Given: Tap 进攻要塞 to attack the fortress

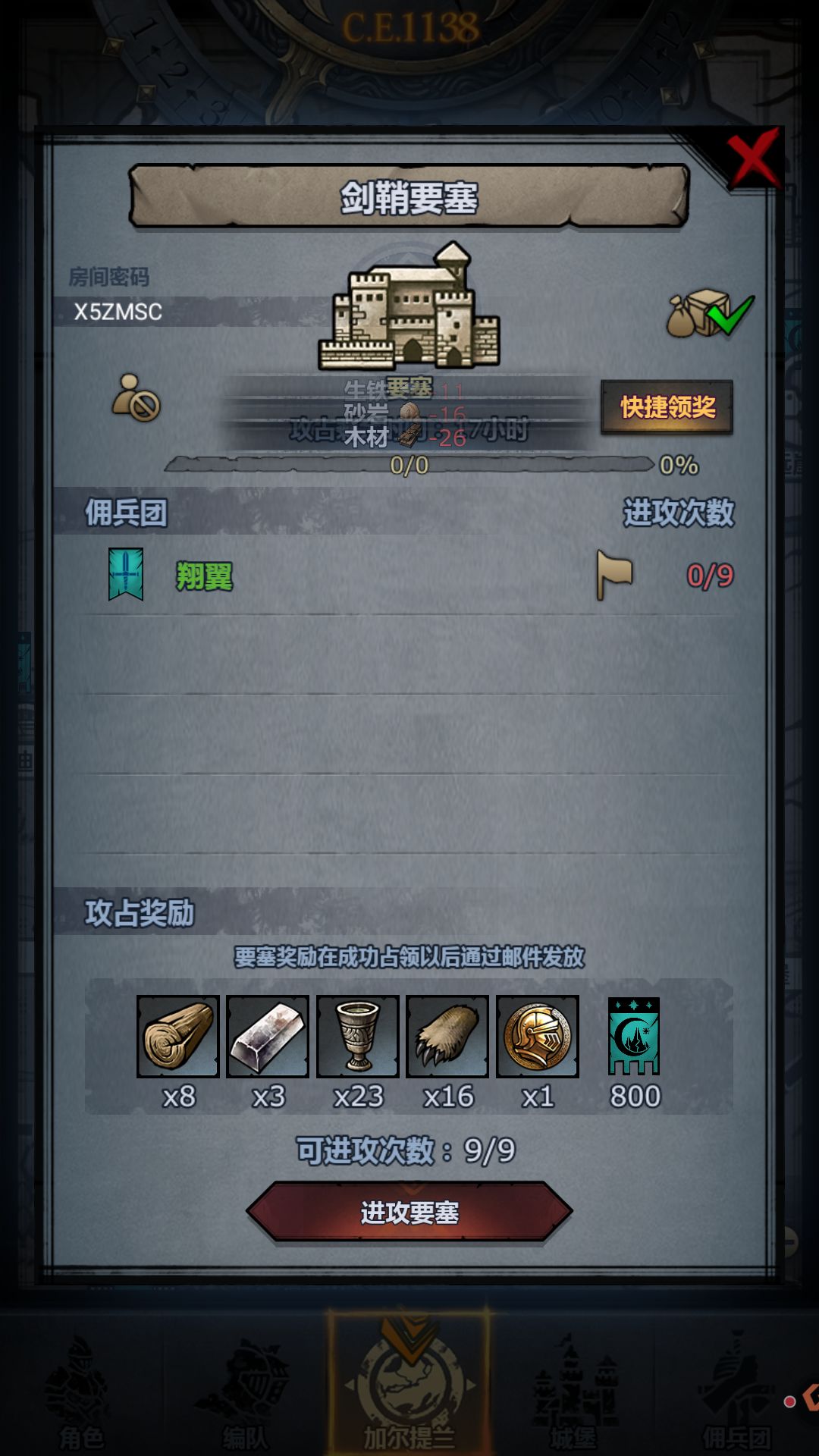Looking at the screenshot, I should pyautogui.click(x=409, y=1213).
